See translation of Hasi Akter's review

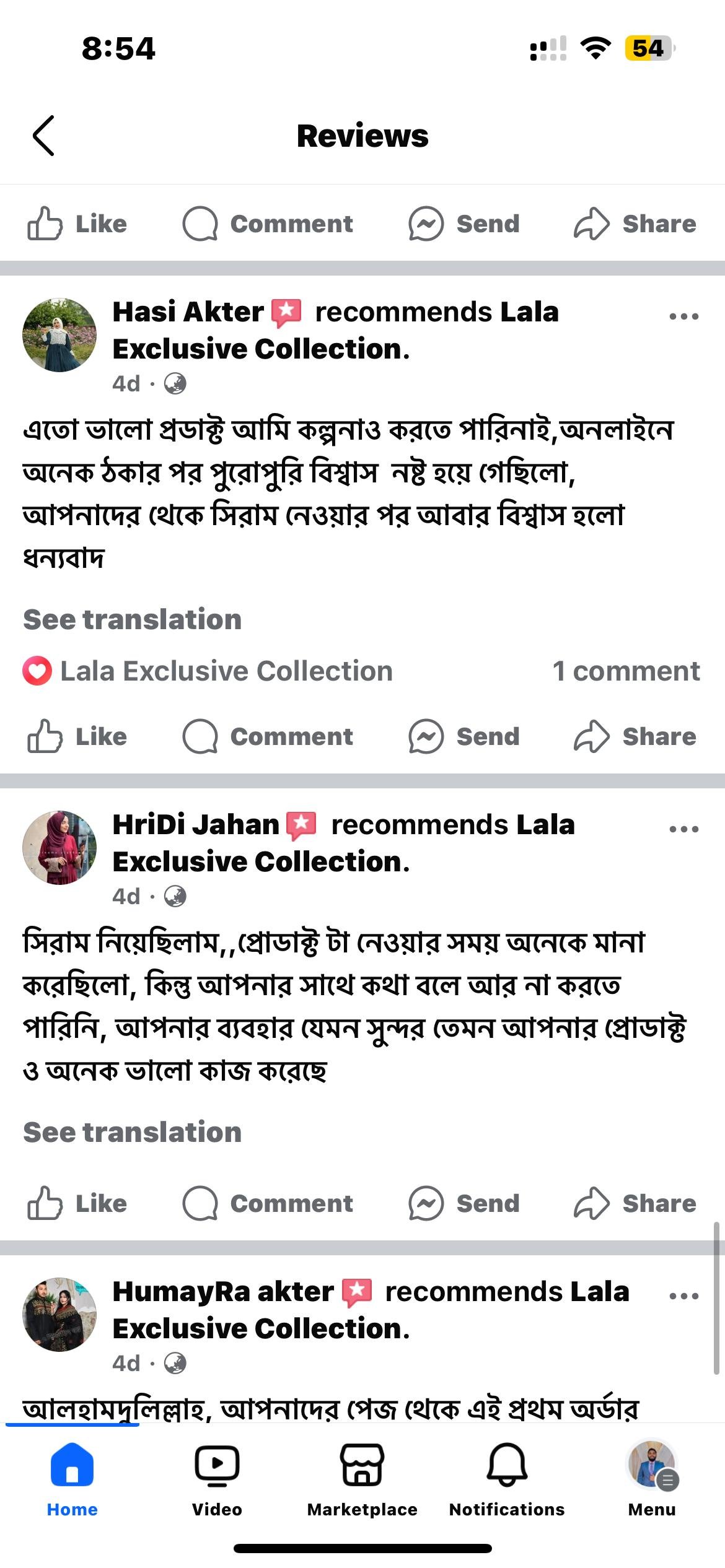click(132, 620)
